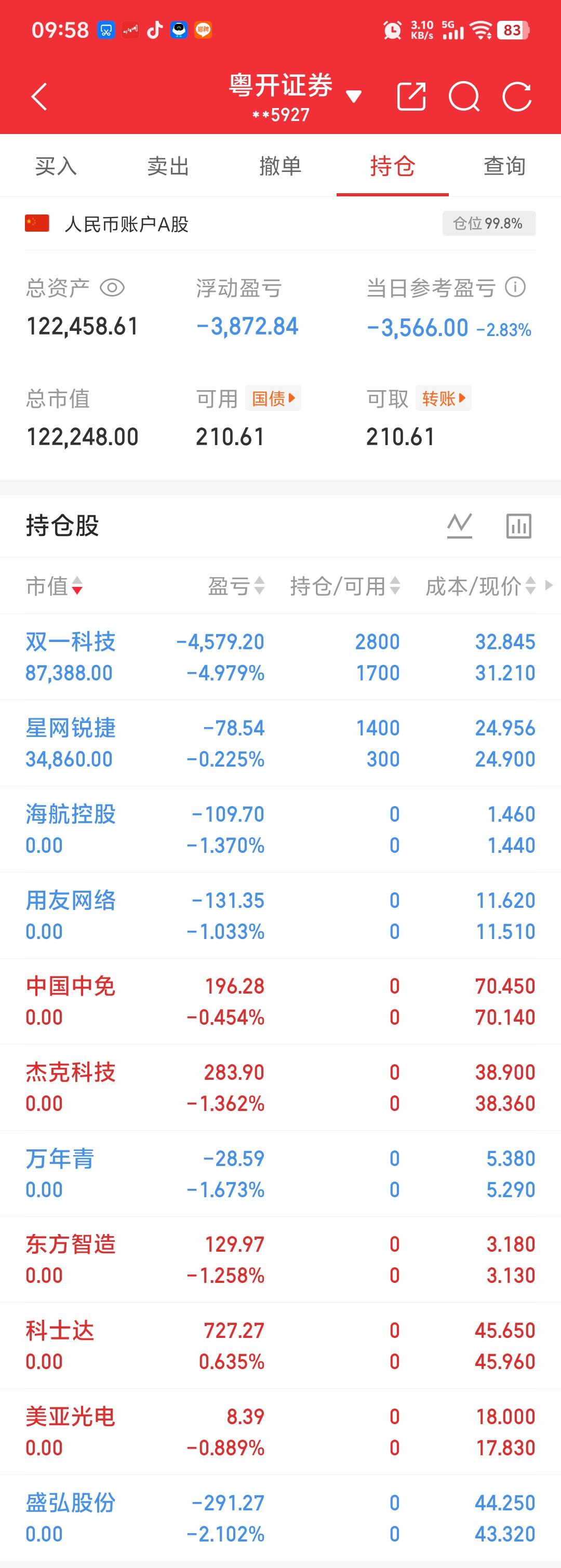The height and width of the screenshot is (1568, 561).
Task: Open the share icon in the top bar
Action: [413, 96]
